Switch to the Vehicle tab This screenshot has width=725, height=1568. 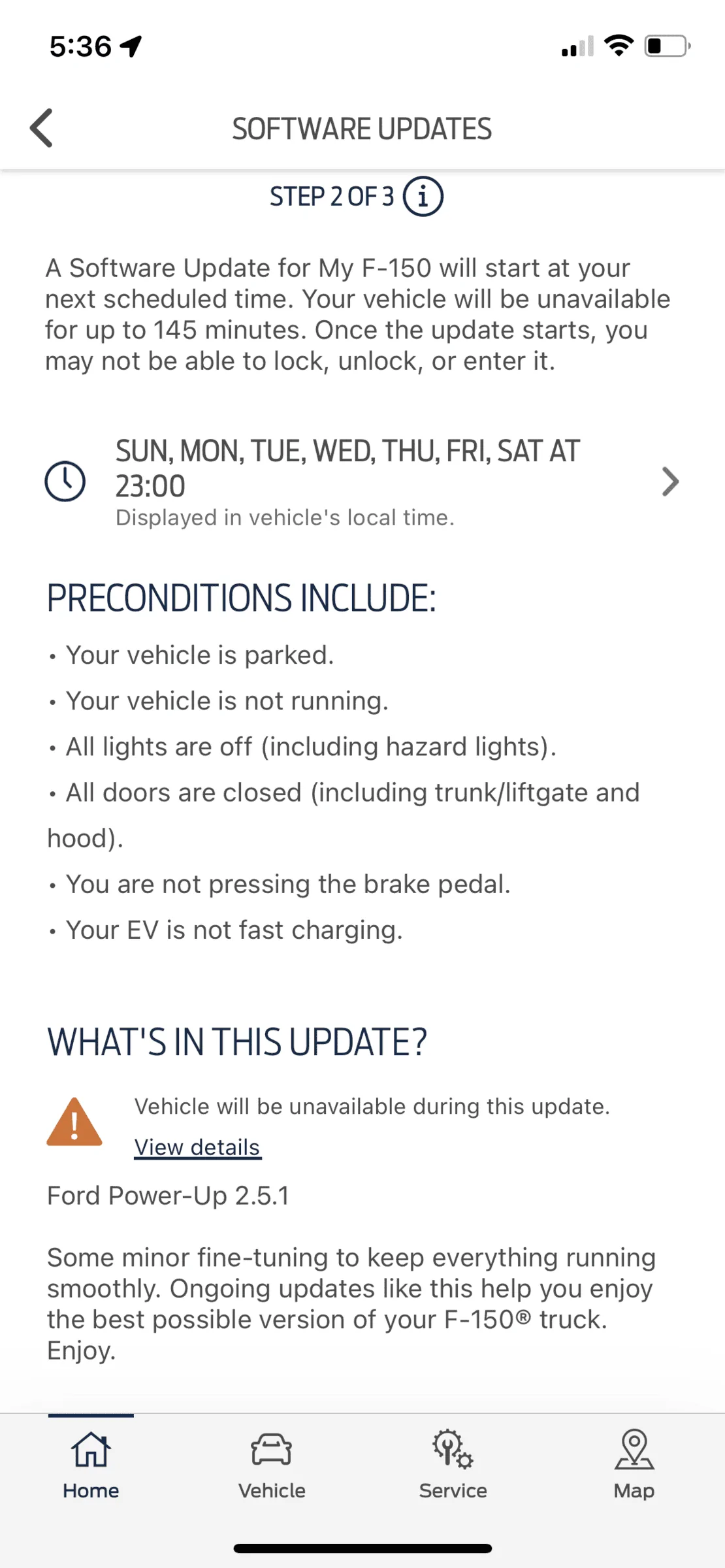click(272, 1466)
